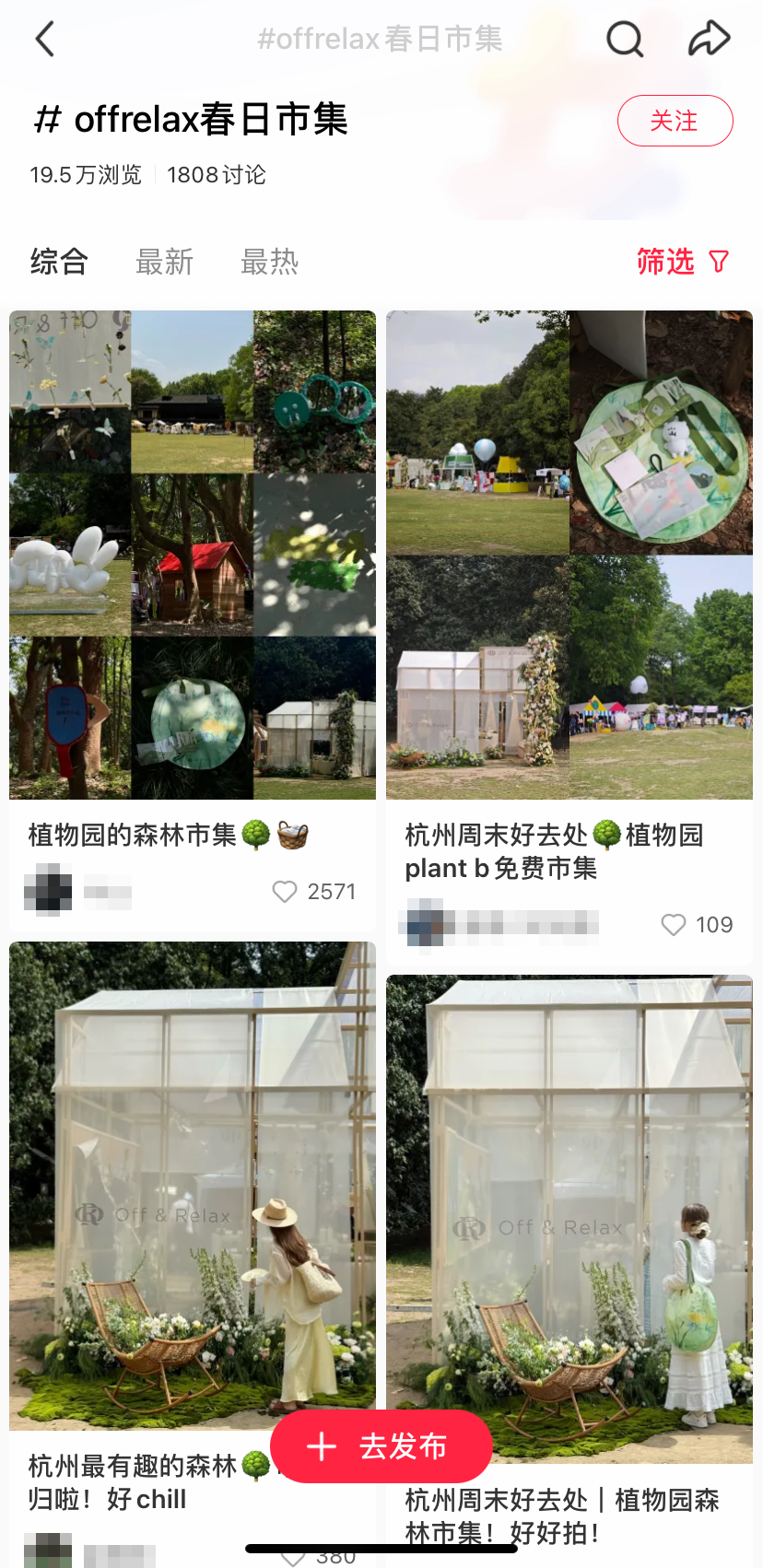Switch to the 最热 tab
763x1568 pixels.
[x=269, y=262]
